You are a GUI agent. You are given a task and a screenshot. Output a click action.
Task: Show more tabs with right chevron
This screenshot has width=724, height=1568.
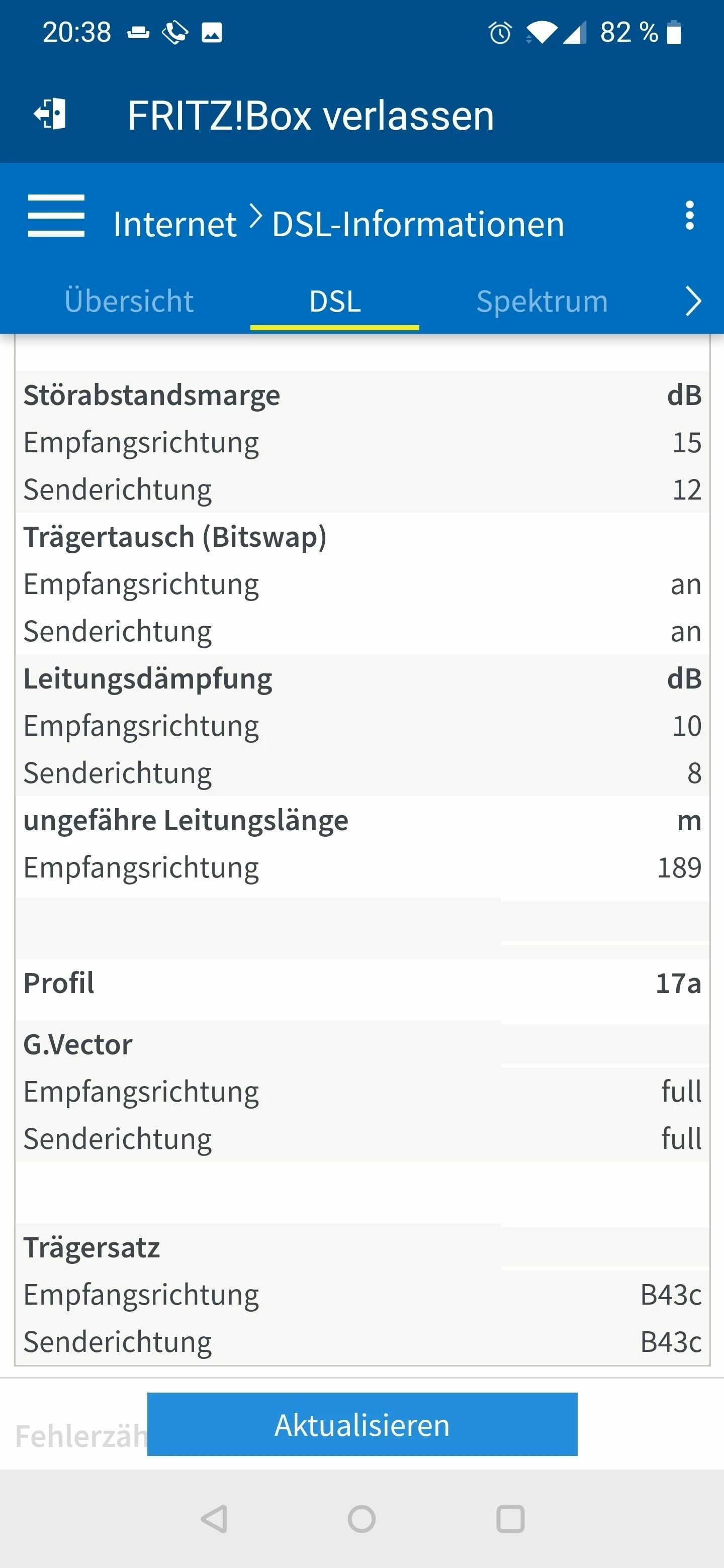(x=692, y=302)
